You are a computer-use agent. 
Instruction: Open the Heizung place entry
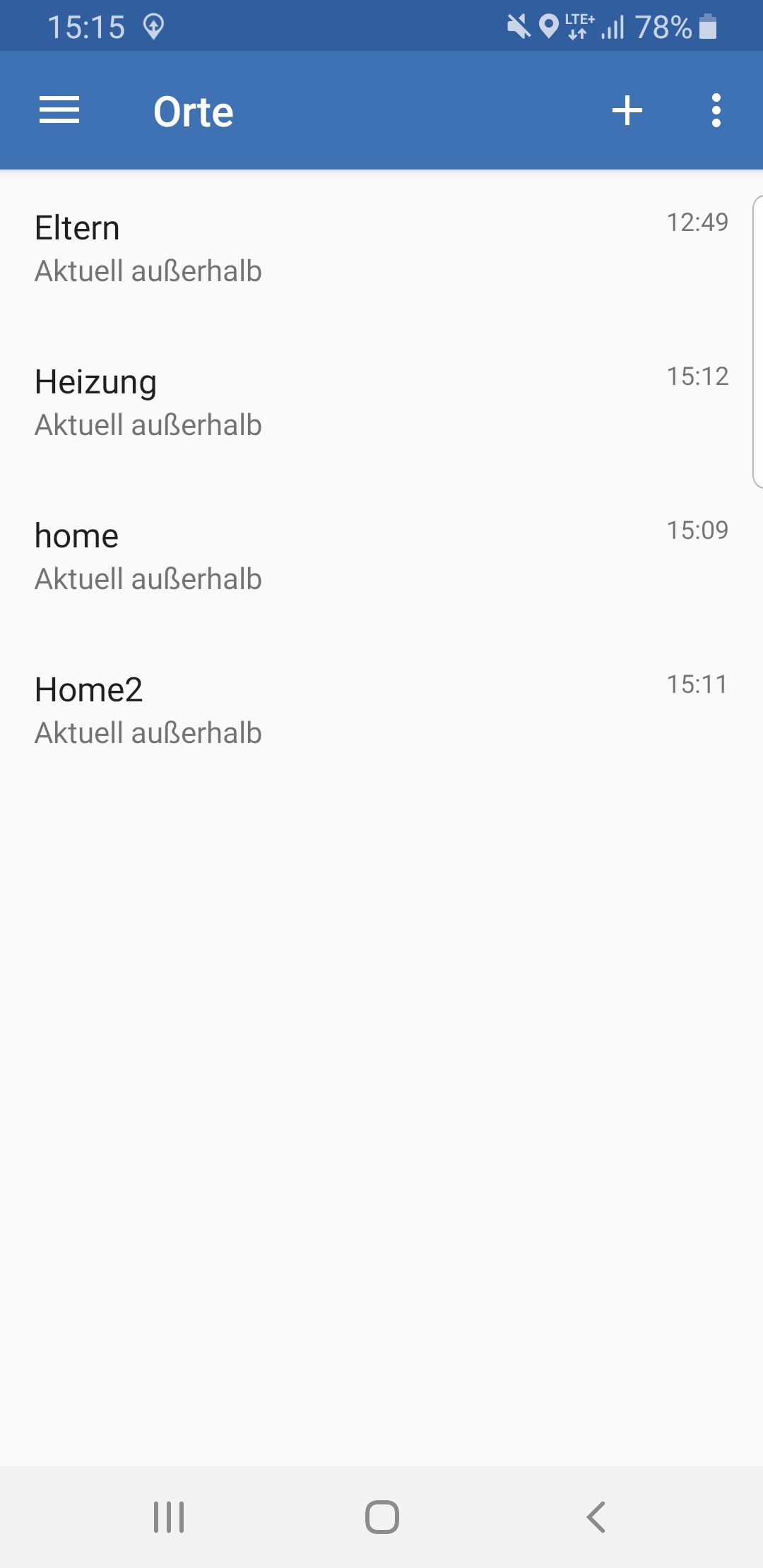coord(381,402)
